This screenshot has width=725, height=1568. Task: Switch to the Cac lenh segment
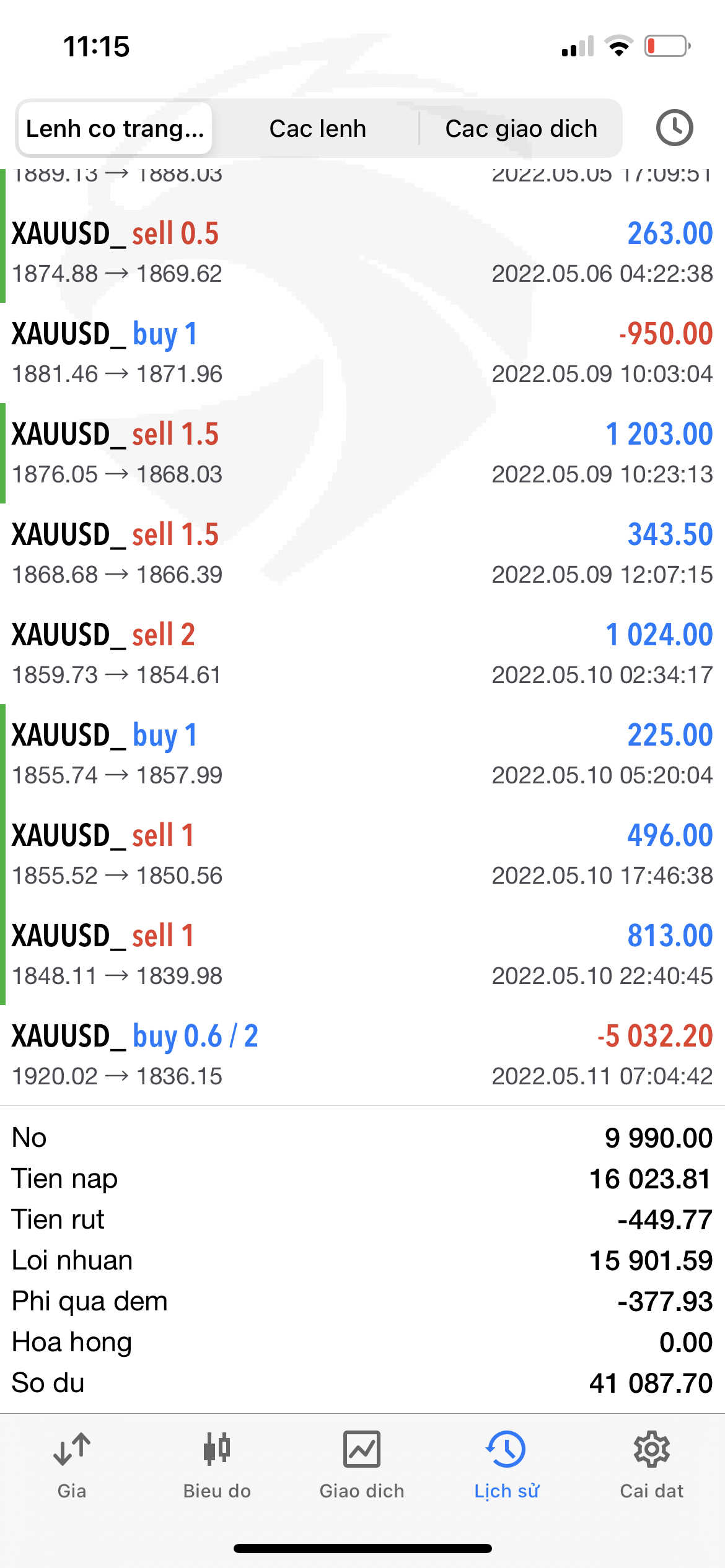click(x=317, y=128)
